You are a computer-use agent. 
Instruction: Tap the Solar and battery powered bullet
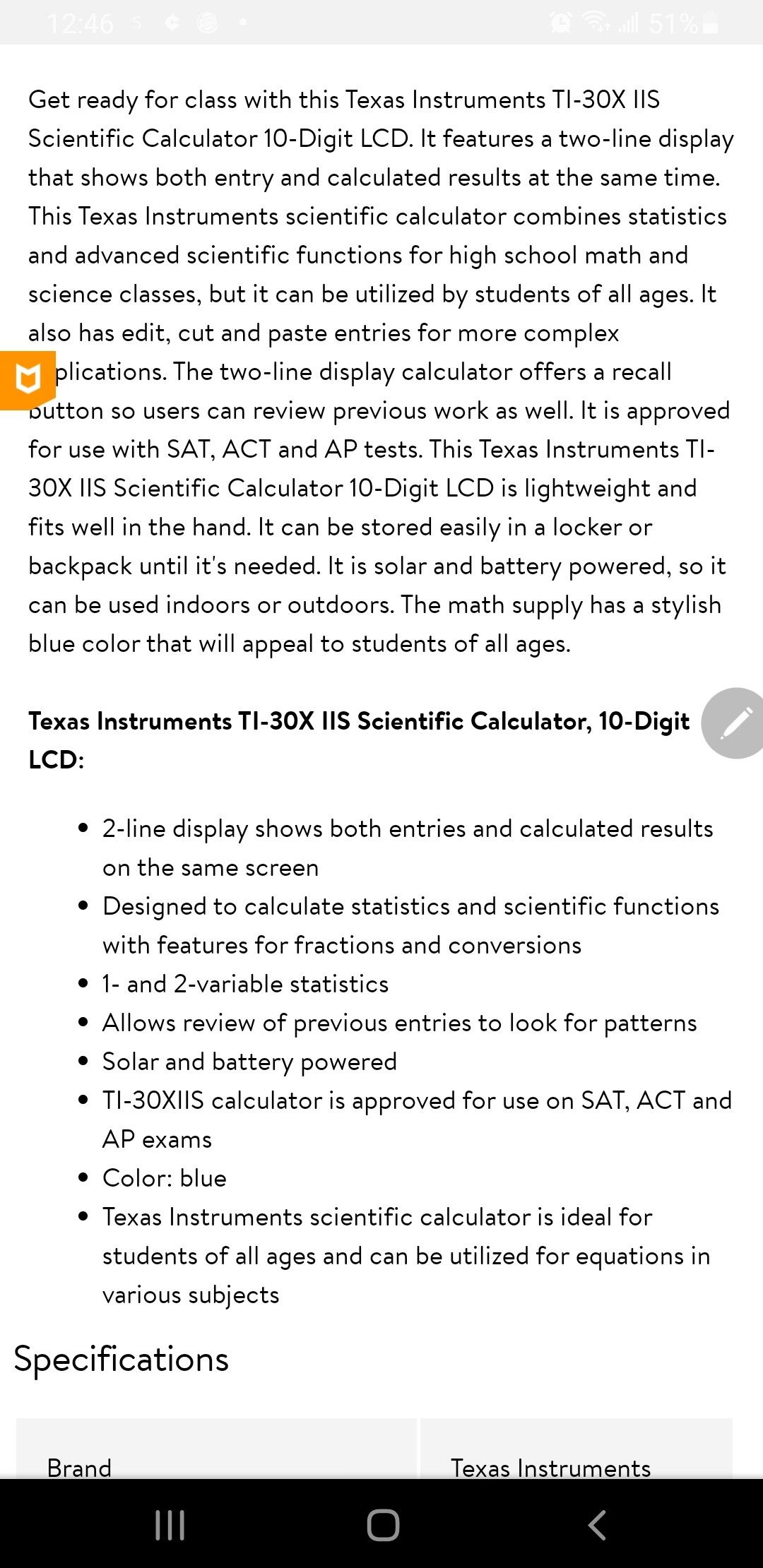[x=249, y=1061]
